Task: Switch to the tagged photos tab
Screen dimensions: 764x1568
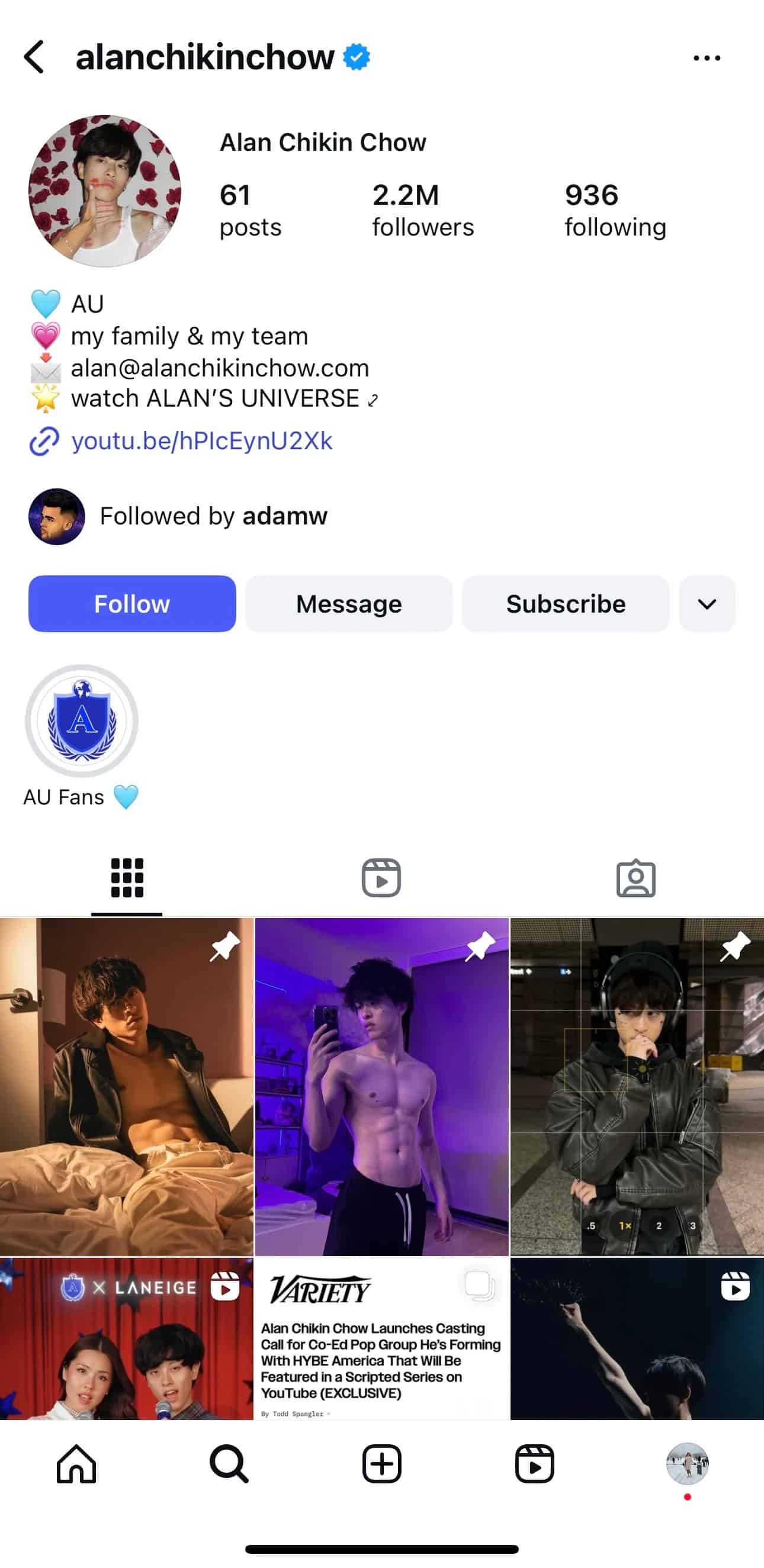Action: point(635,878)
